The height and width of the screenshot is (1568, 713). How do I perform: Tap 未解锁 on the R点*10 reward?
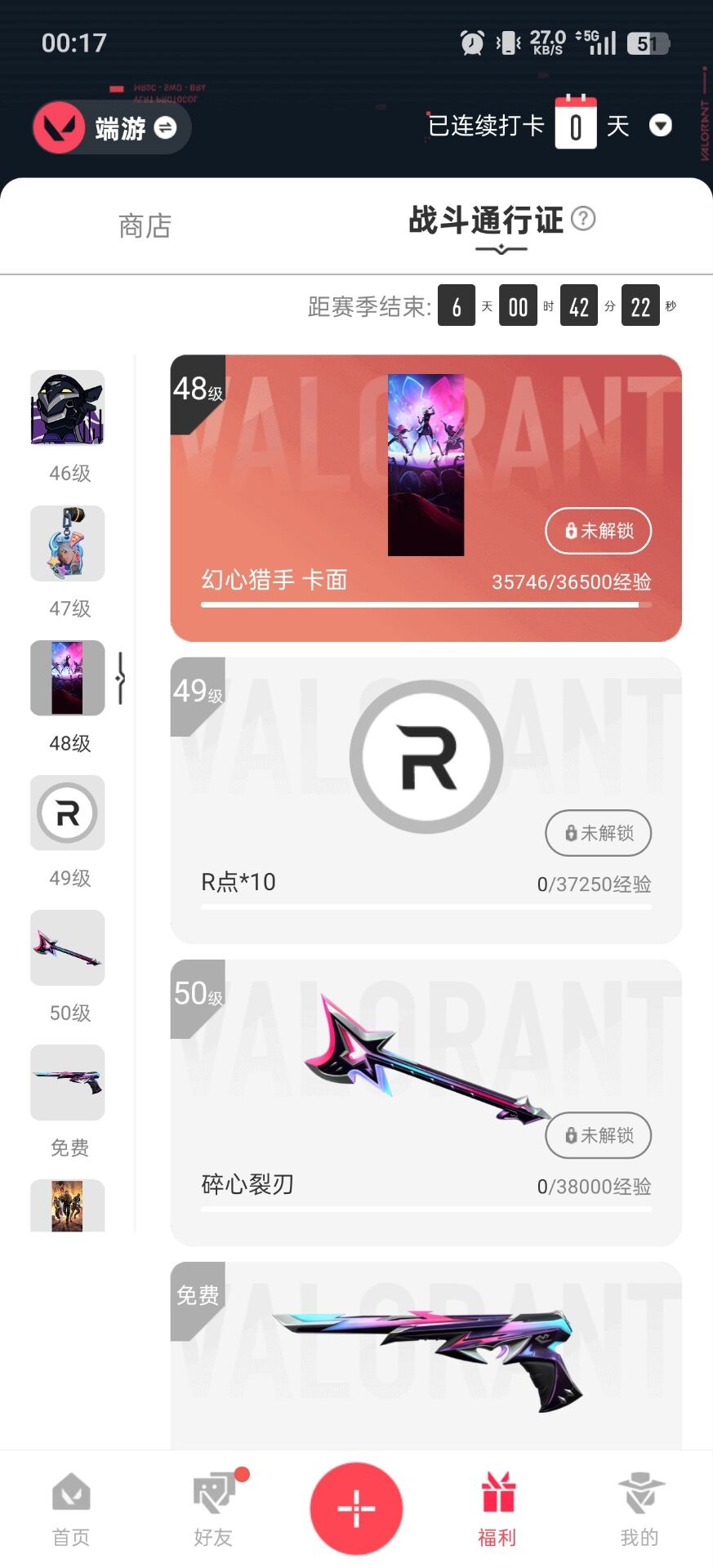[x=598, y=833]
